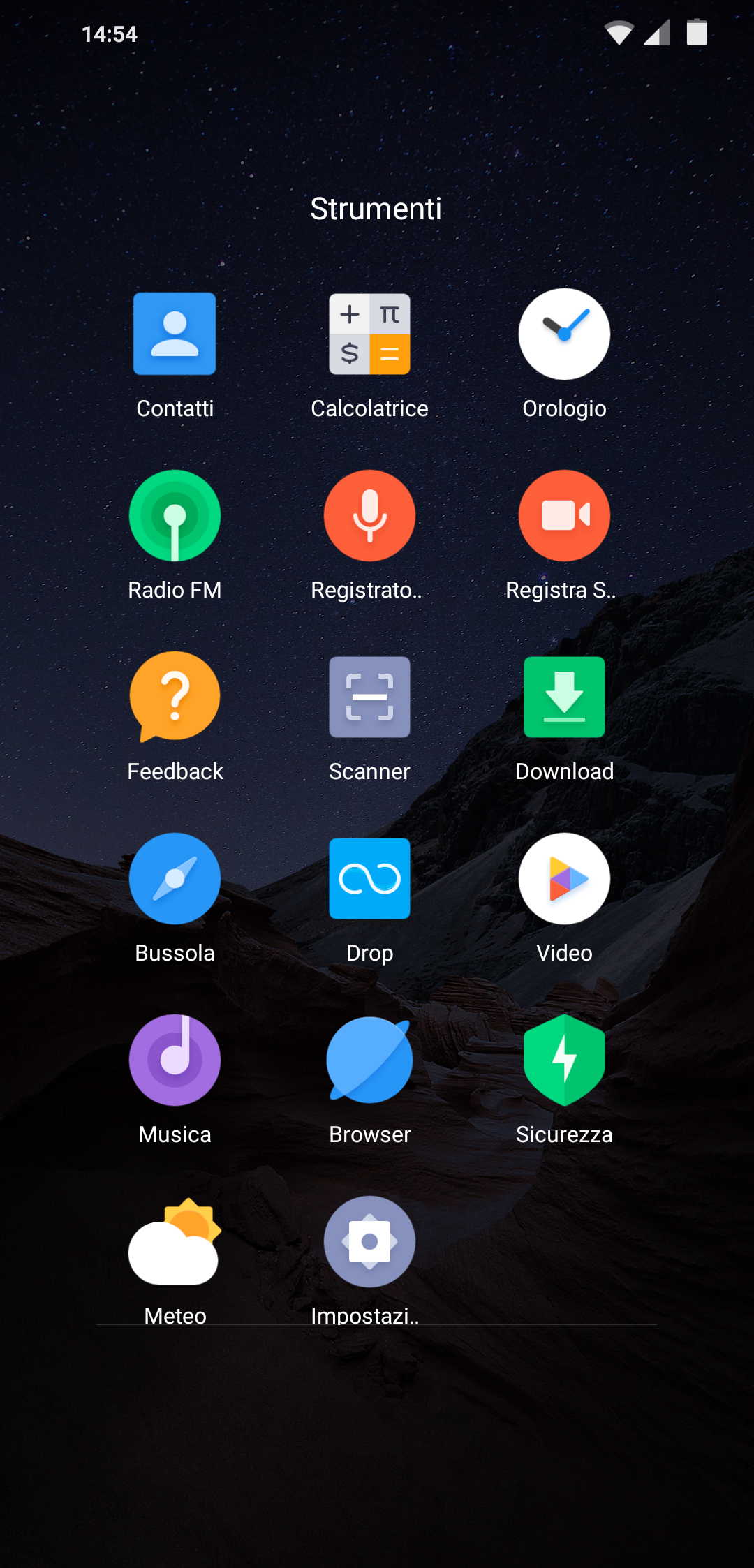
Task: Tap the Strumenti folder title
Action: 376,209
